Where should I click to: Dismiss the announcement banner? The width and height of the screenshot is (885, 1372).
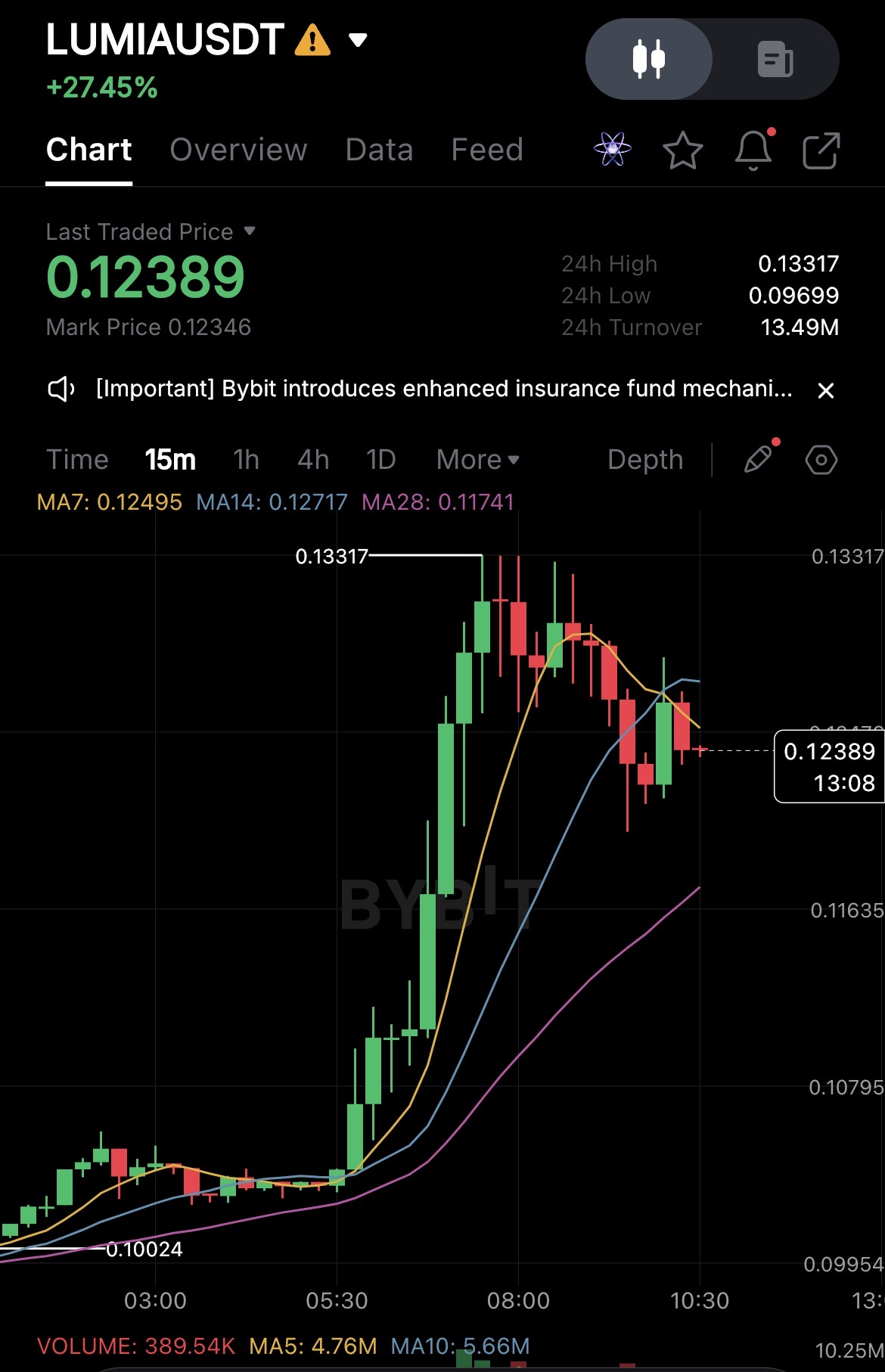coord(826,390)
